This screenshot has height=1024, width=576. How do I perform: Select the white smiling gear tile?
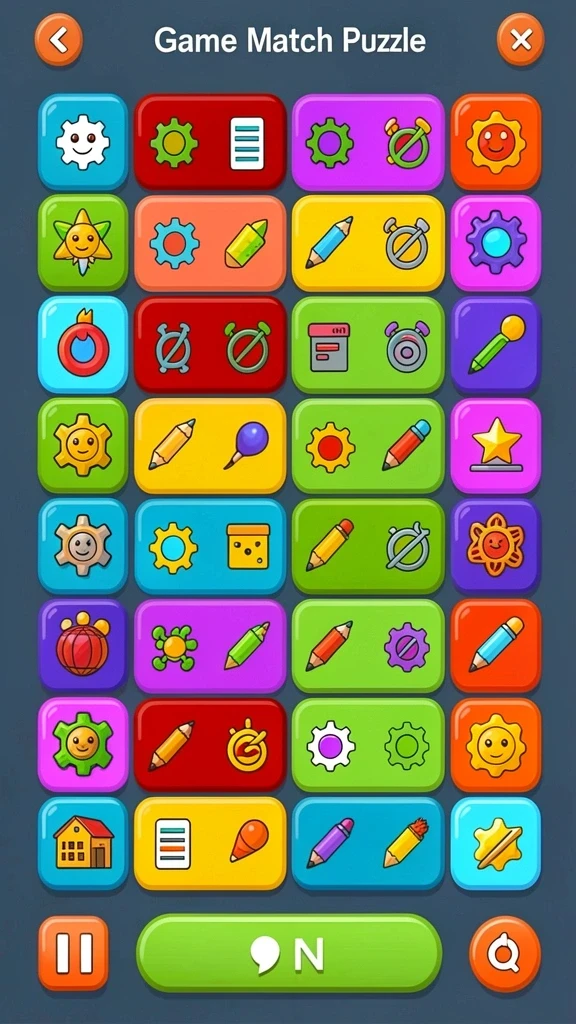point(83,142)
